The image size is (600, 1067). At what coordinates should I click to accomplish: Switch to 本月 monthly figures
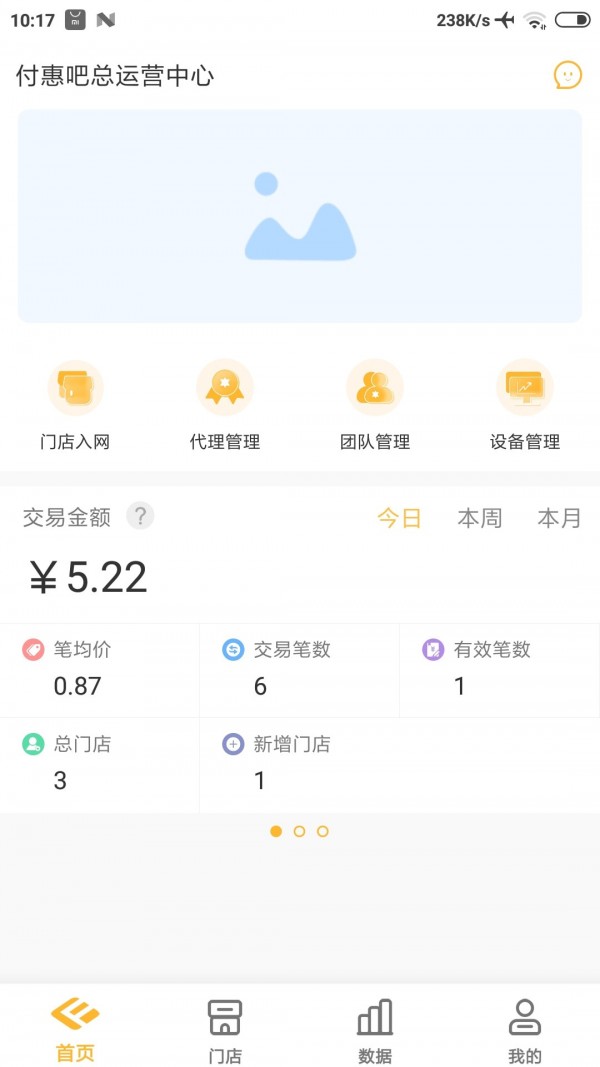tap(559, 518)
